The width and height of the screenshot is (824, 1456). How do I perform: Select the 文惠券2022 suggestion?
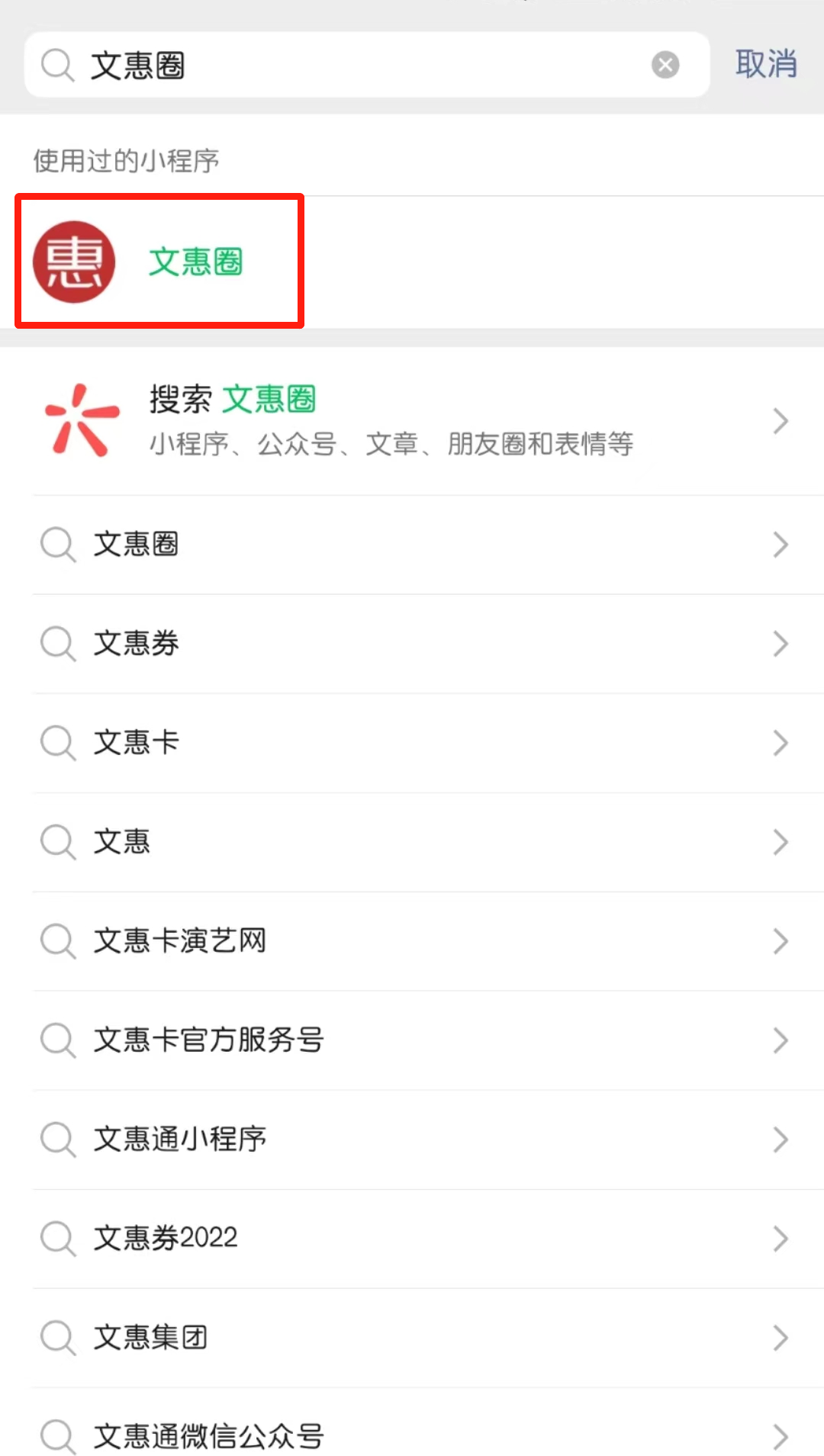click(x=412, y=1239)
